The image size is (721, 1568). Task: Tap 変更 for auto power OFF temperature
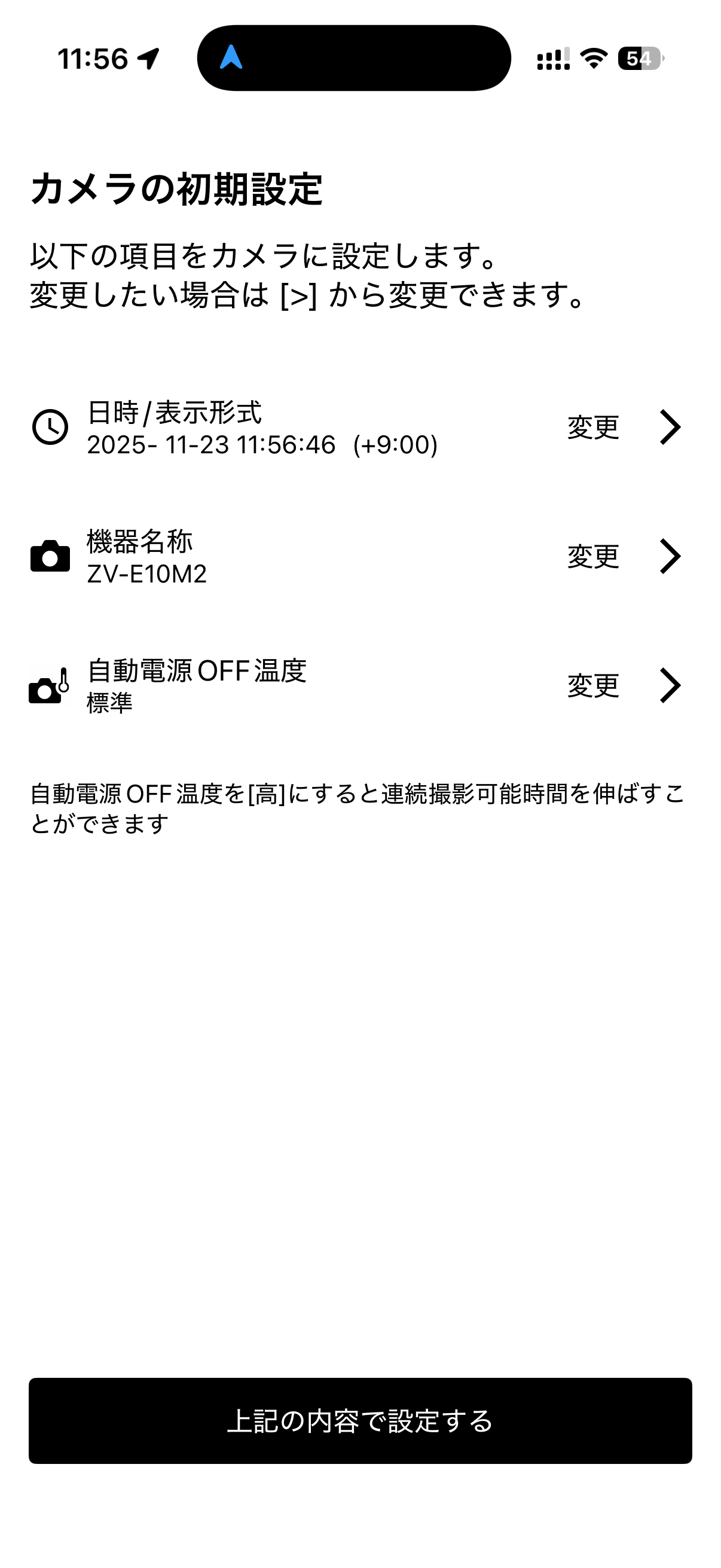click(x=594, y=686)
